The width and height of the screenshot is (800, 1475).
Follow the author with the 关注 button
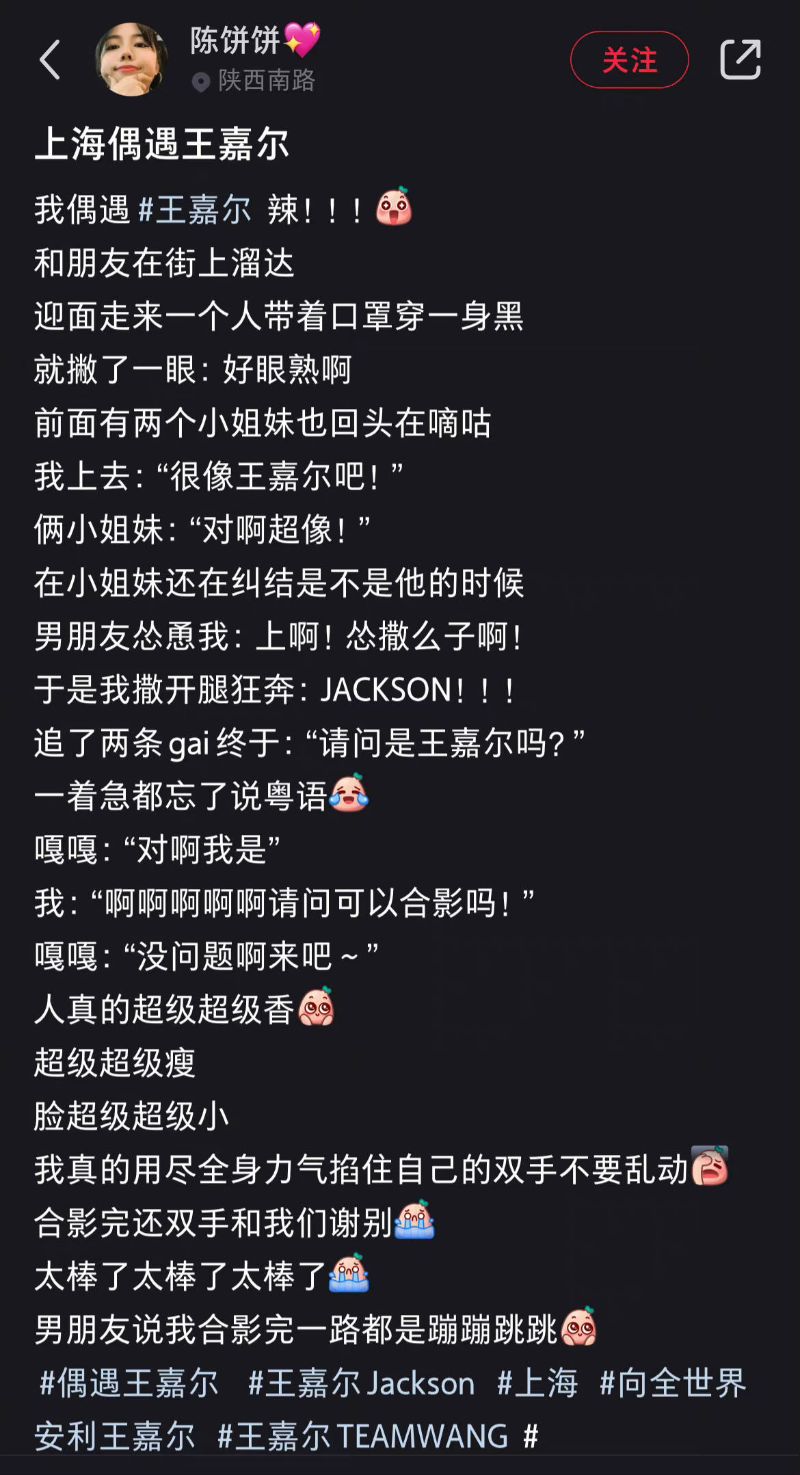point(629,60)
